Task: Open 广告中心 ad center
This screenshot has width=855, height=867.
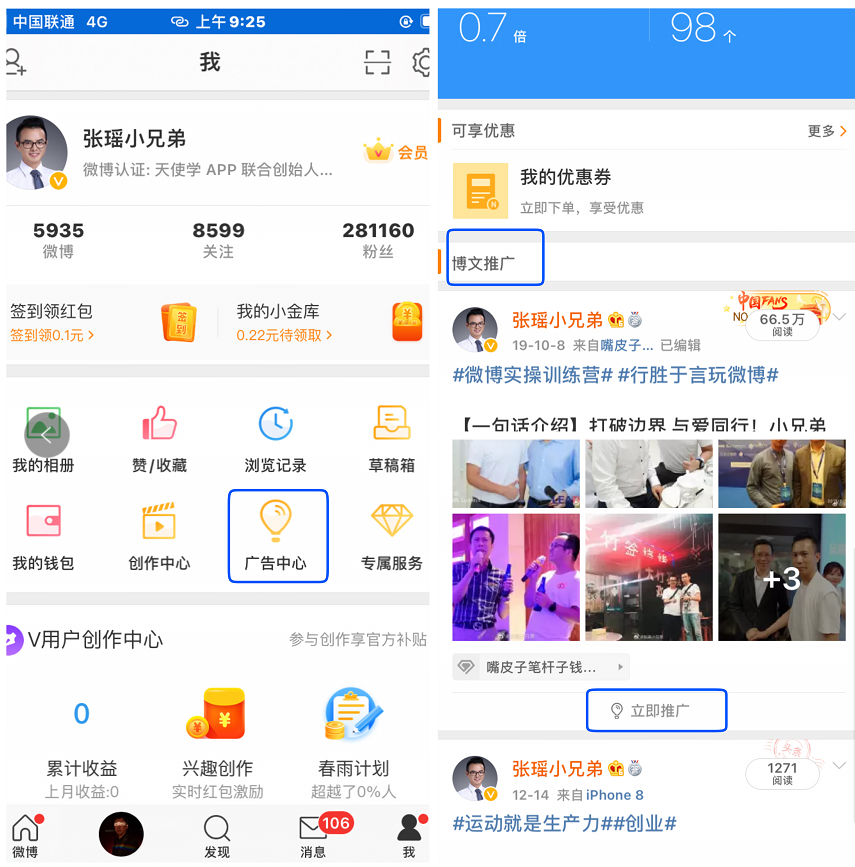Action: (x=277, y=537)
